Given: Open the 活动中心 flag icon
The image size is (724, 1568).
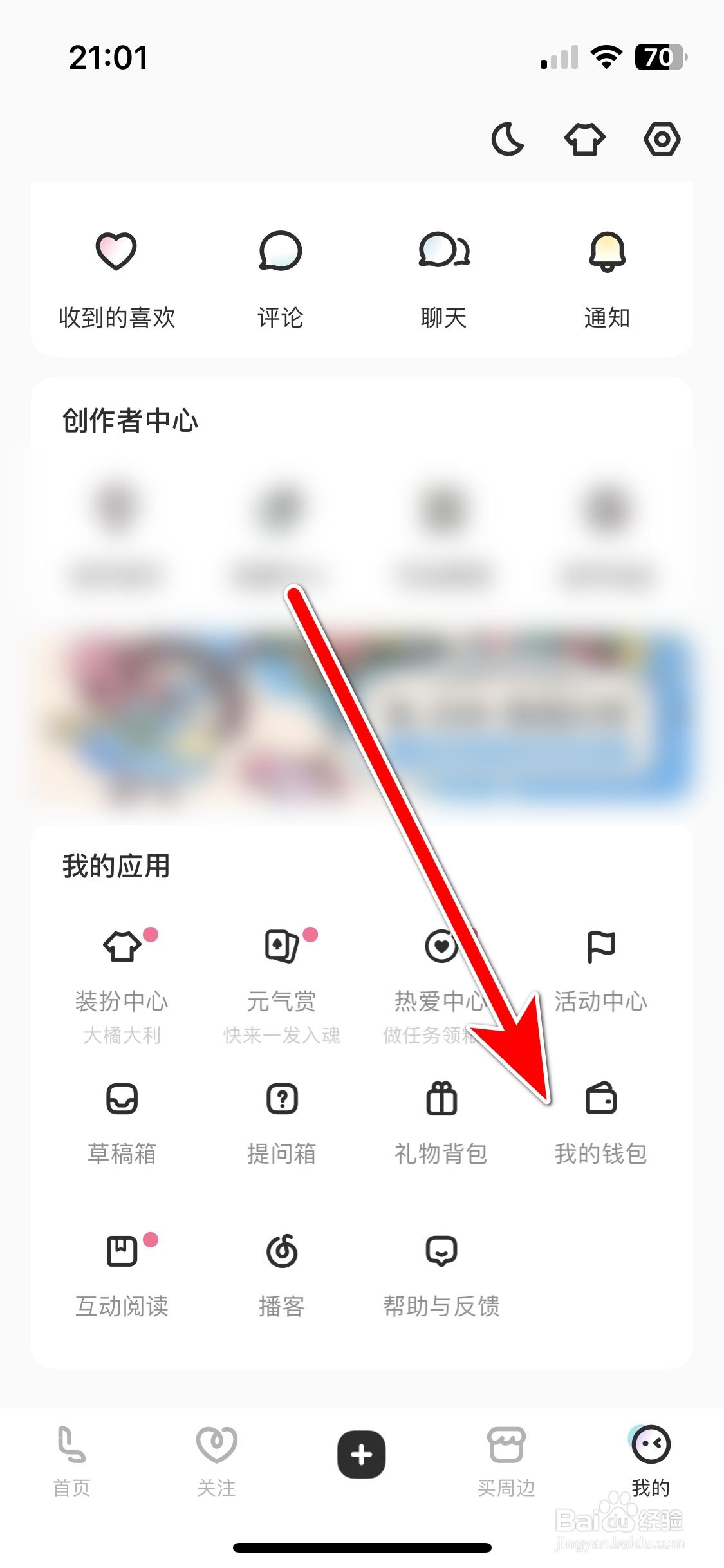Looking at the screenshot, I should coord(600,969).
